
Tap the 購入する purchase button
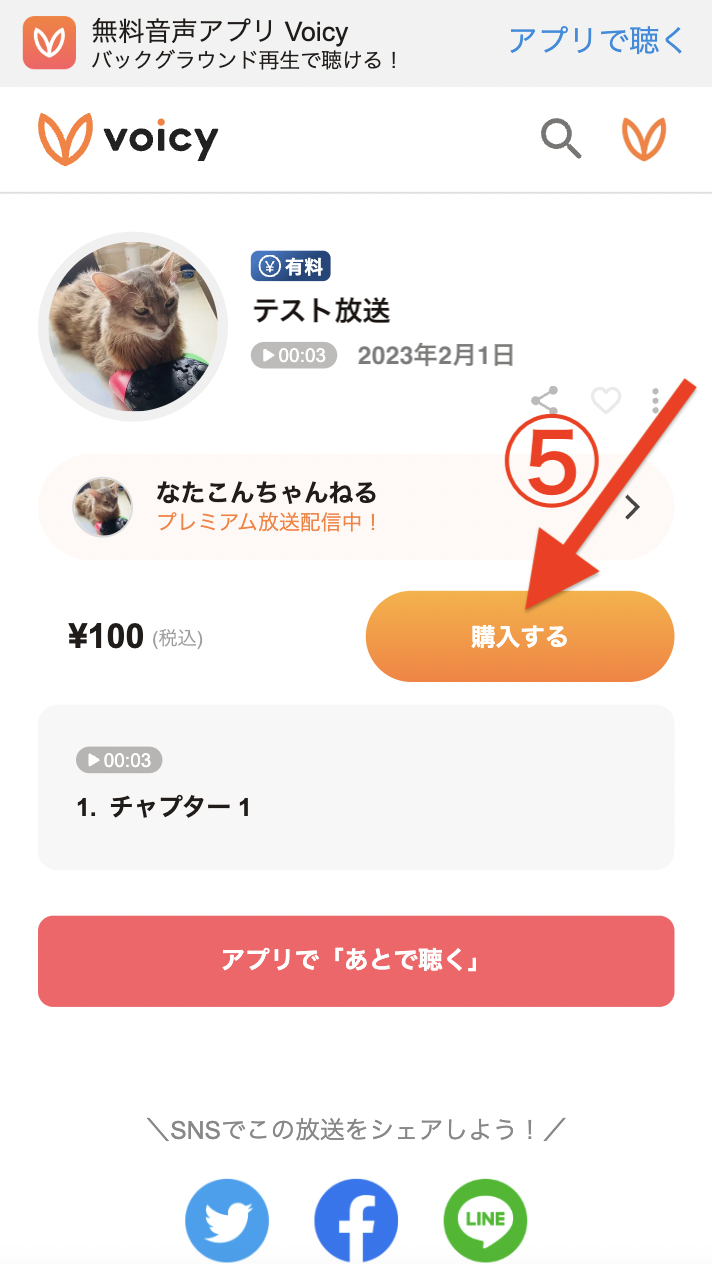[520, 636]
